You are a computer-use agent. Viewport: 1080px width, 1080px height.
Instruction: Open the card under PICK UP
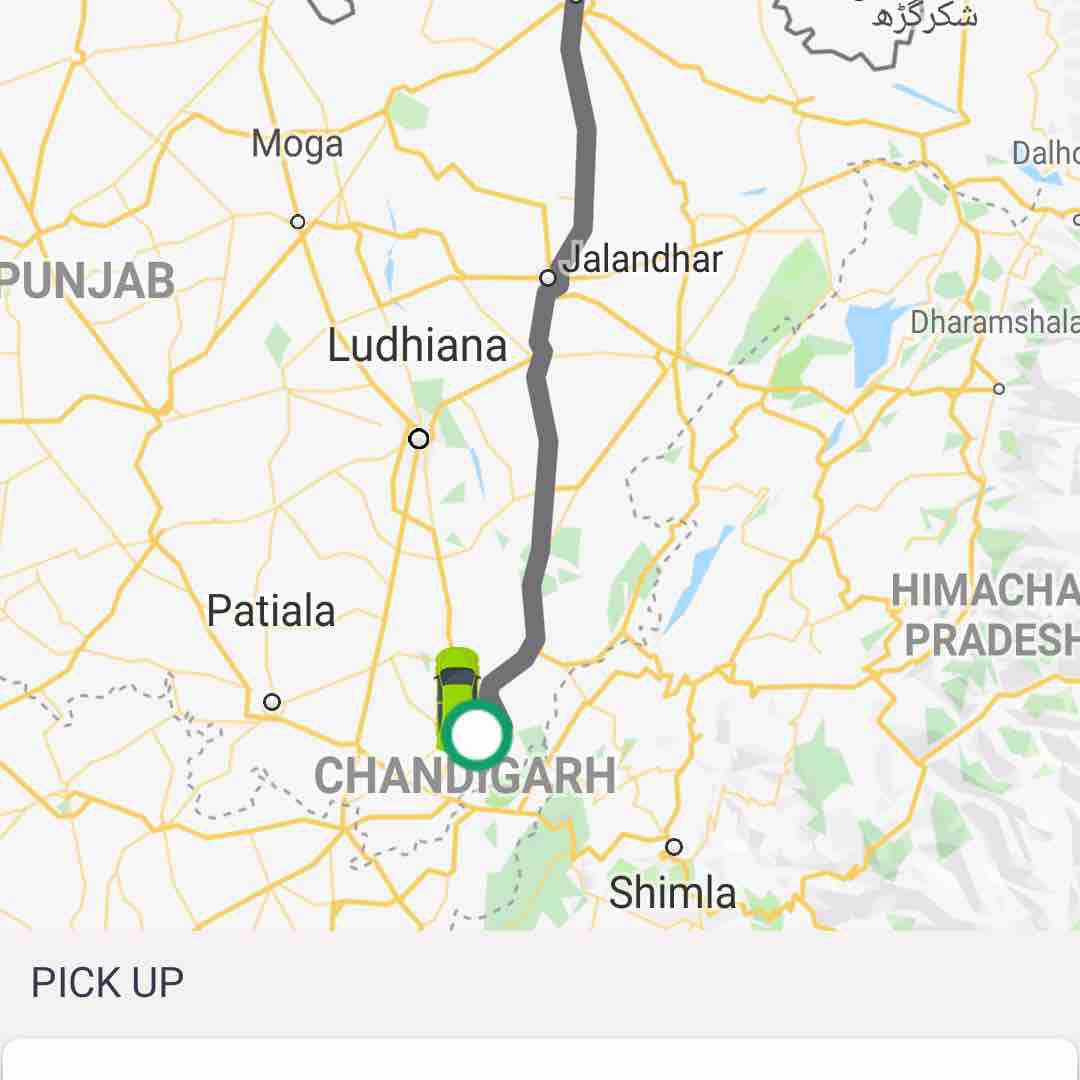point(540,1060)
